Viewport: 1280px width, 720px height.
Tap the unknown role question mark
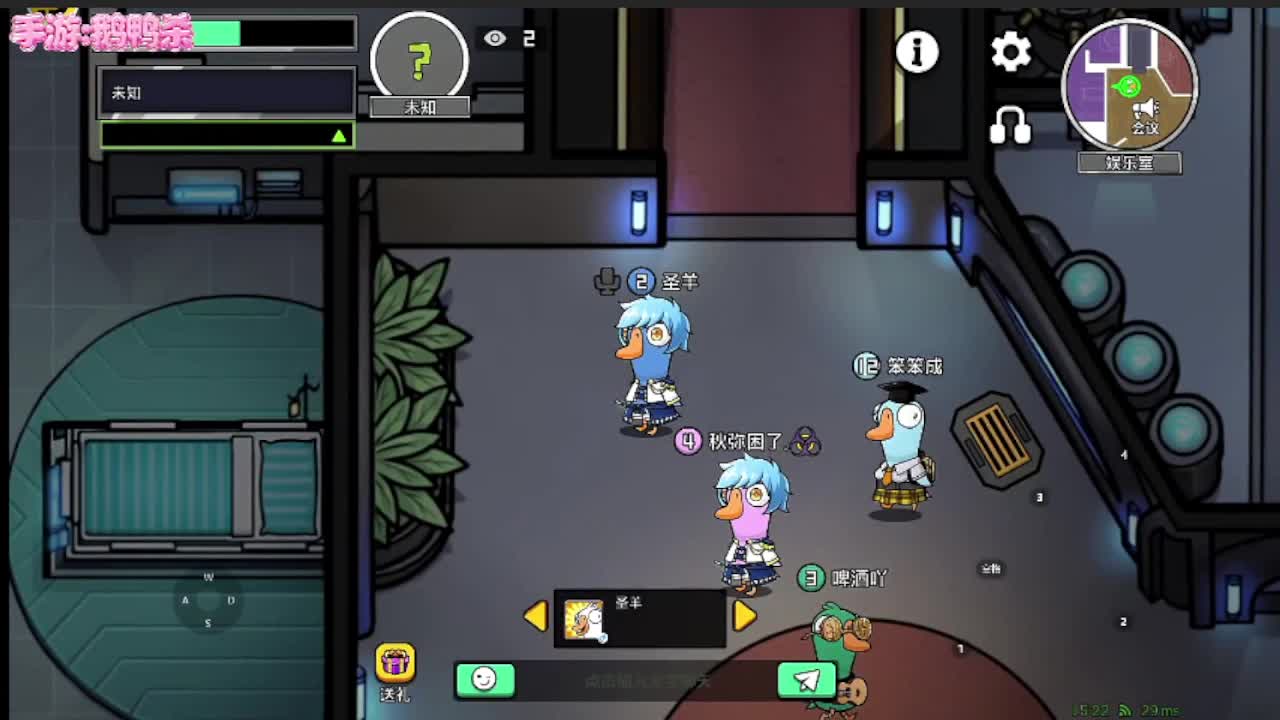pos(420,60)
